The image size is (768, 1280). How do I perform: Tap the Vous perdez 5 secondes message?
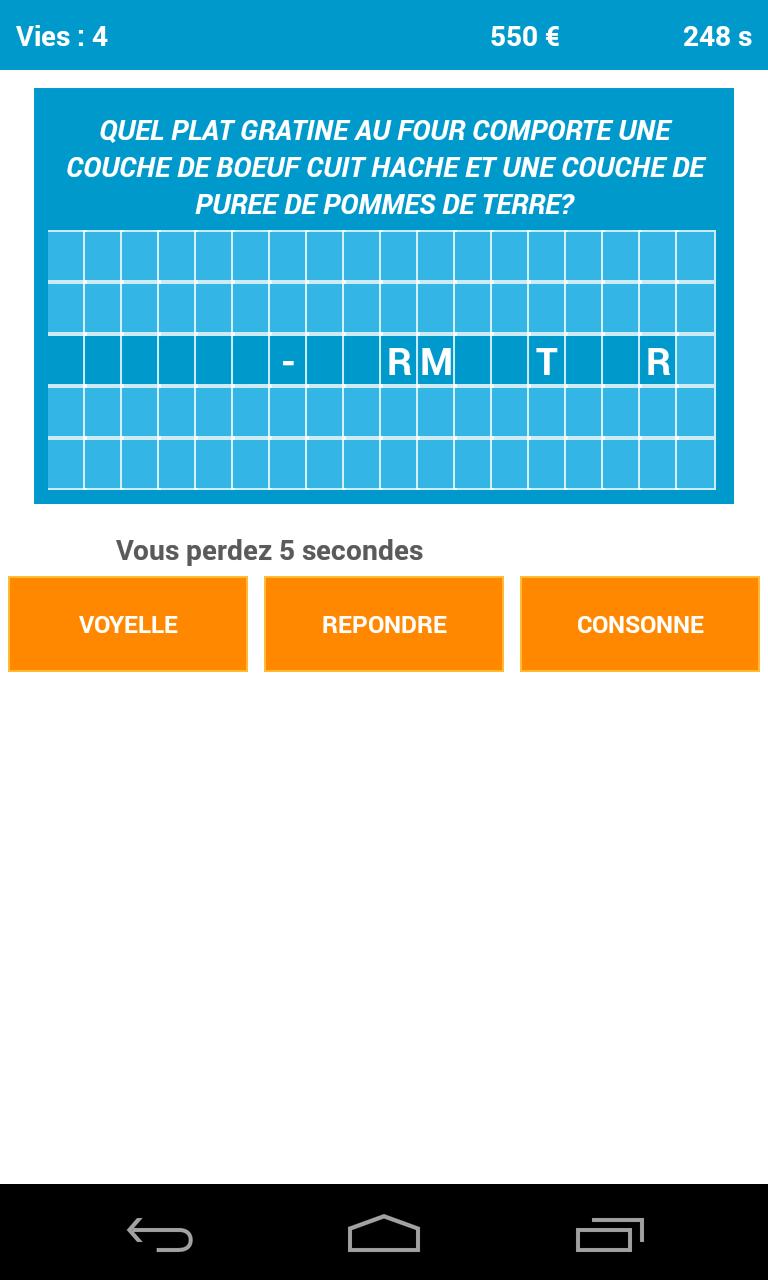[x=269, y=550]
